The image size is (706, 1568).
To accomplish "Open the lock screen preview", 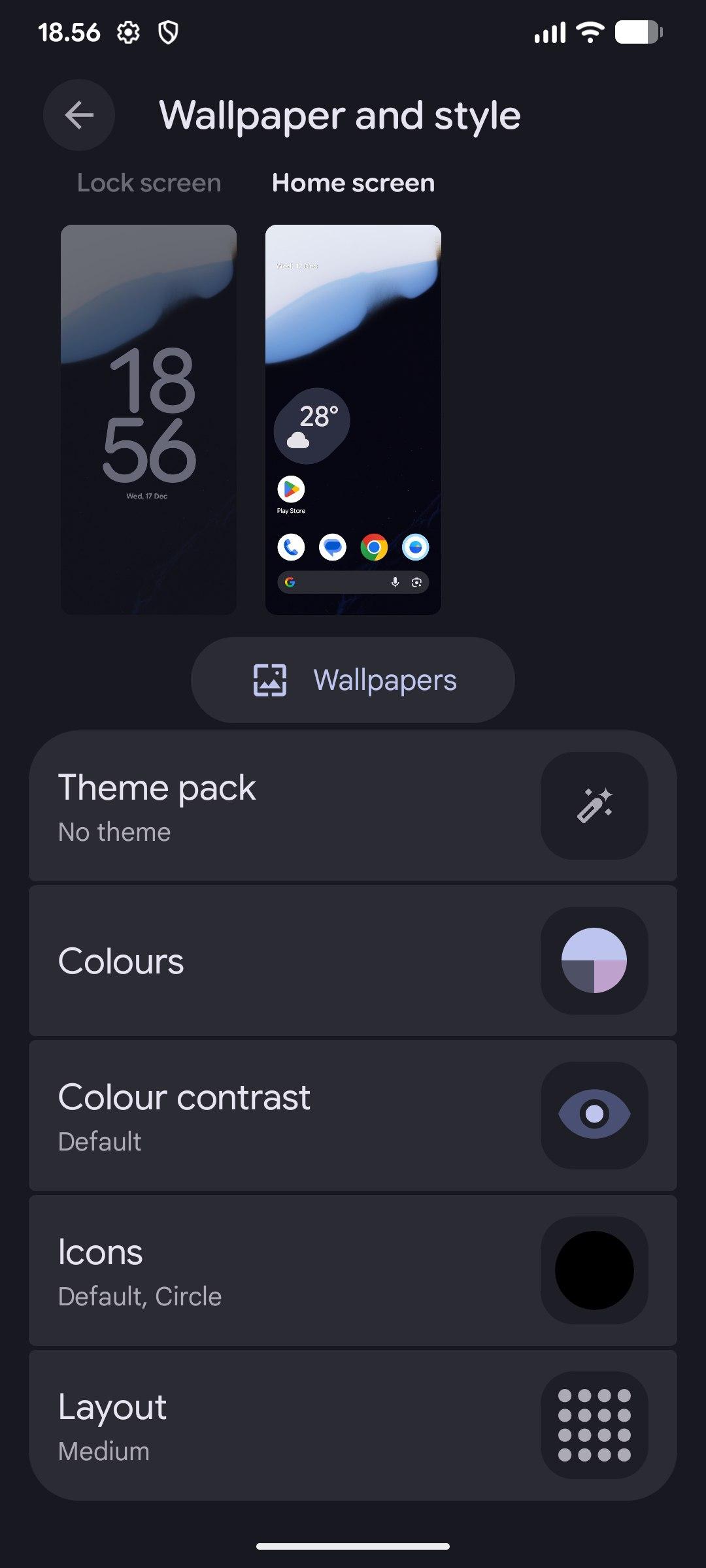I will 148,419.
